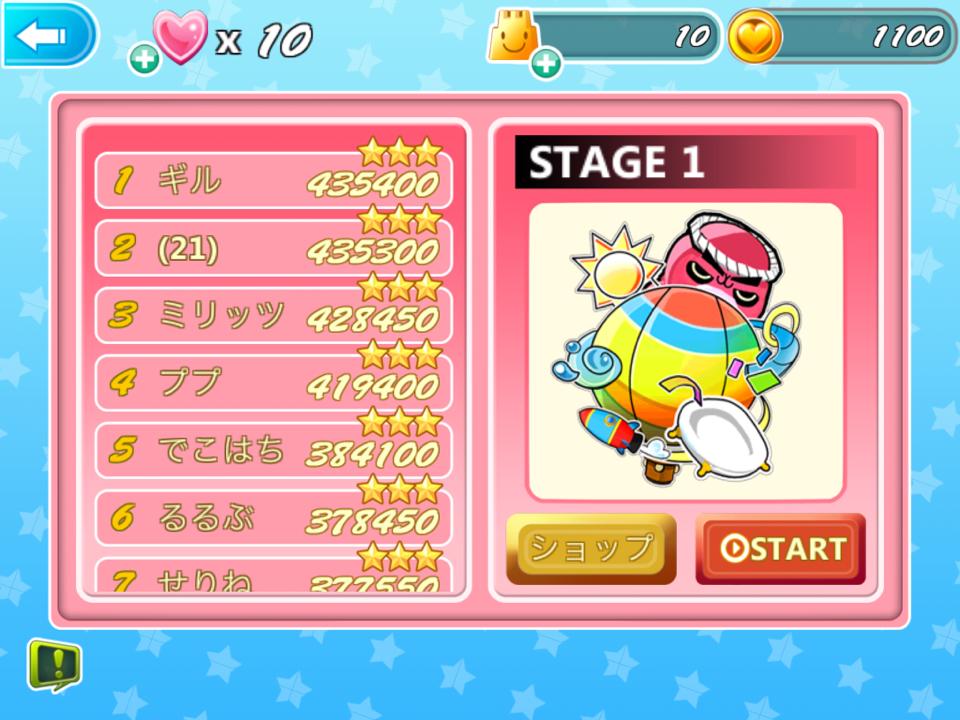Start Stage 1

click(x=780, y=548)
